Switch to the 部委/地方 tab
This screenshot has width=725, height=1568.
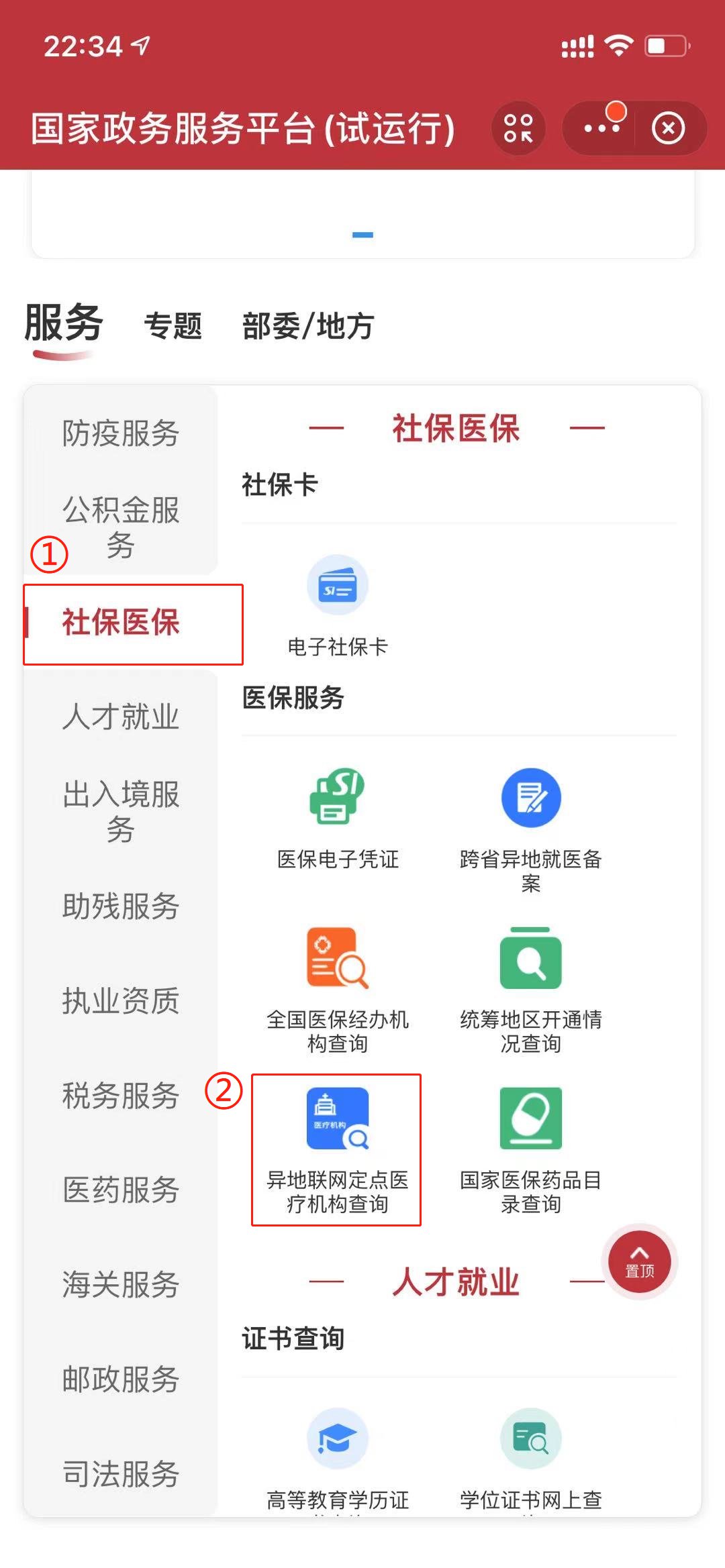click(x=307, y=326)
